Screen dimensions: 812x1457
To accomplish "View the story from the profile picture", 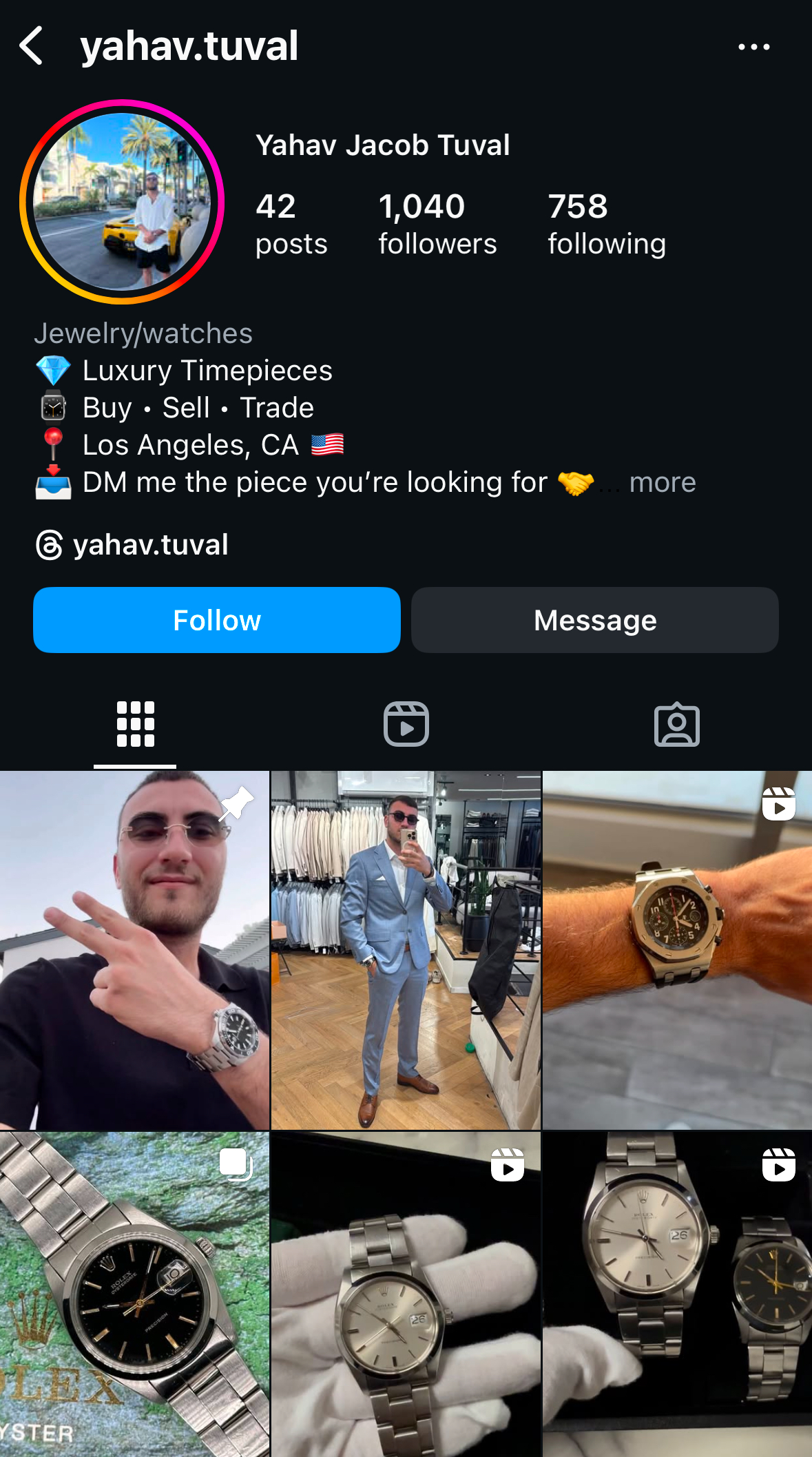I will [122, 202].
